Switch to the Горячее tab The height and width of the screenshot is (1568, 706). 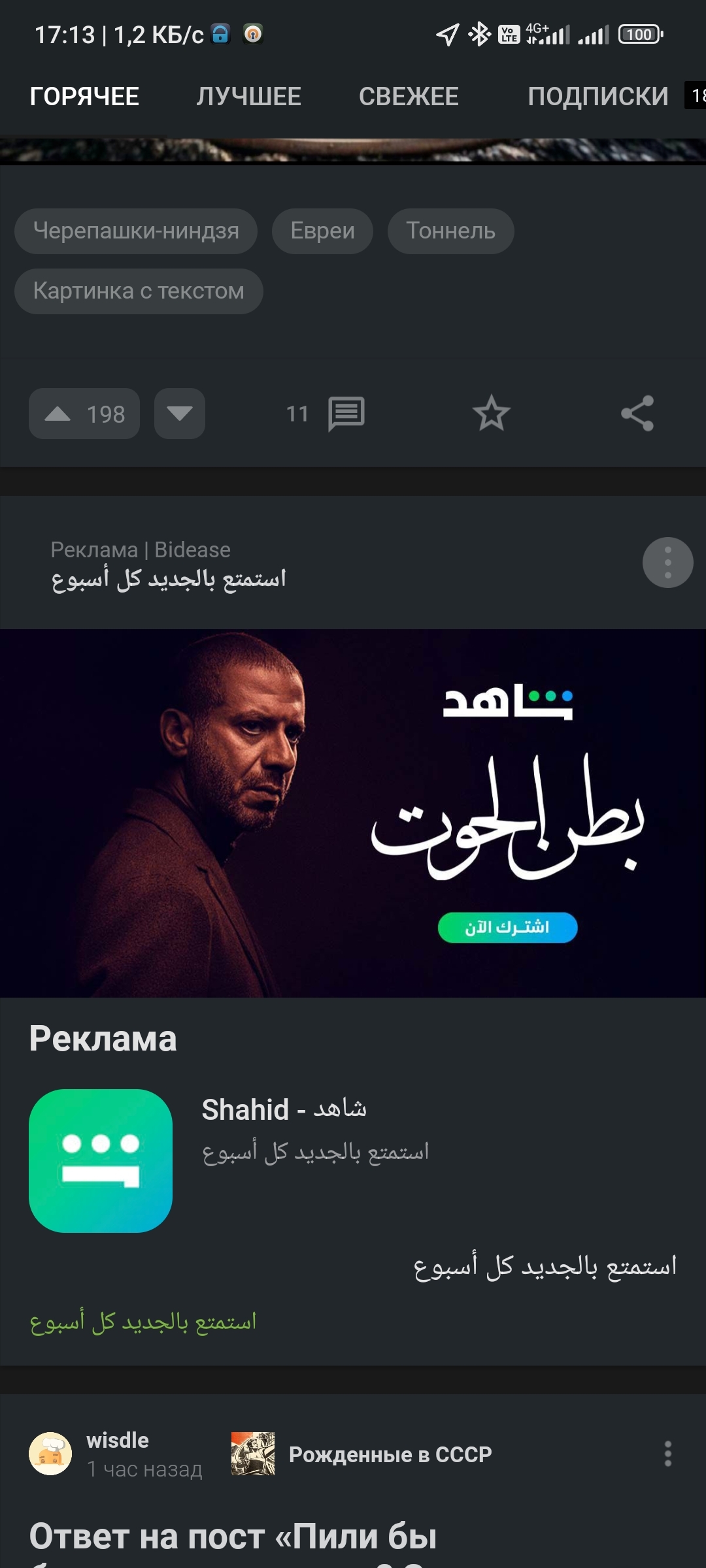tap(84, 97)
